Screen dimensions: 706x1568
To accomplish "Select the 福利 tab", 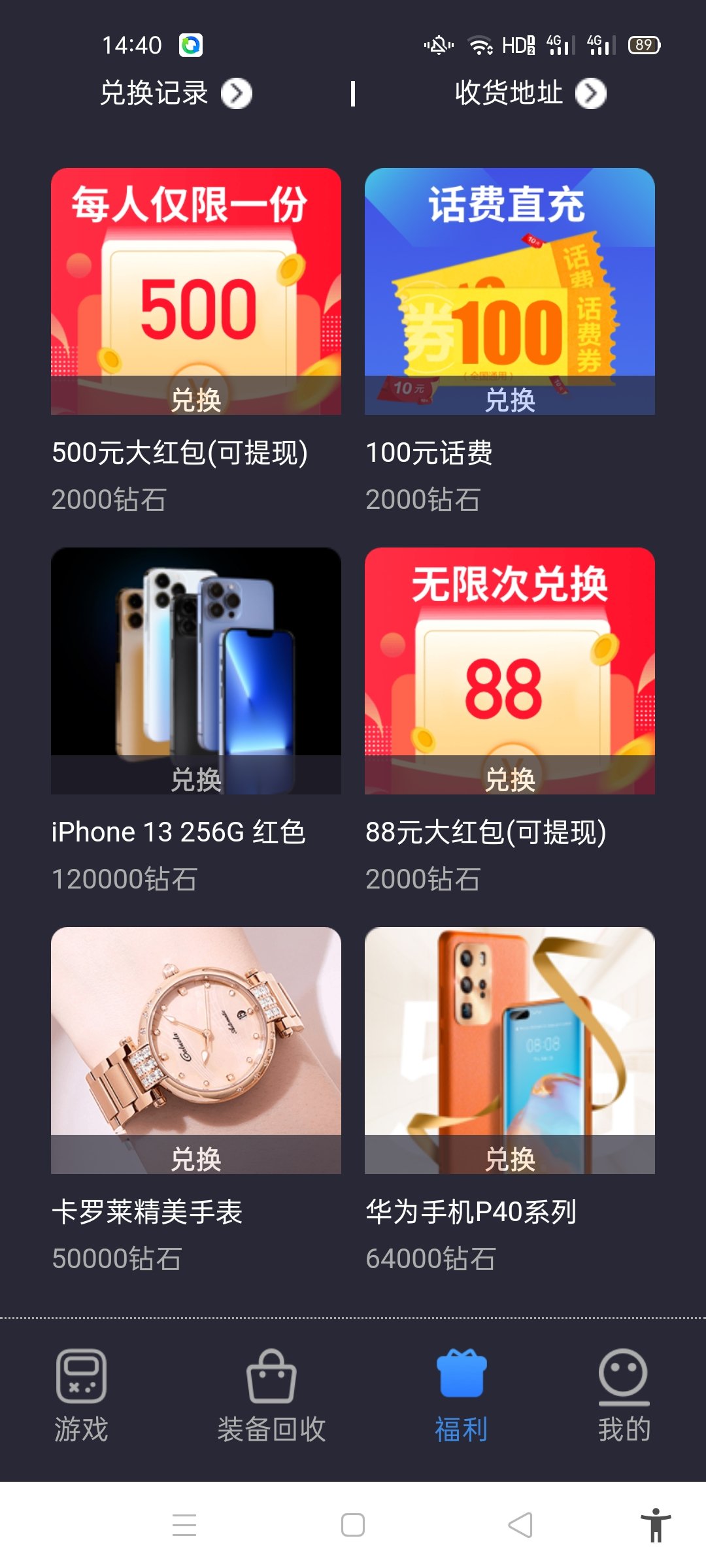I will point(462,1396).
